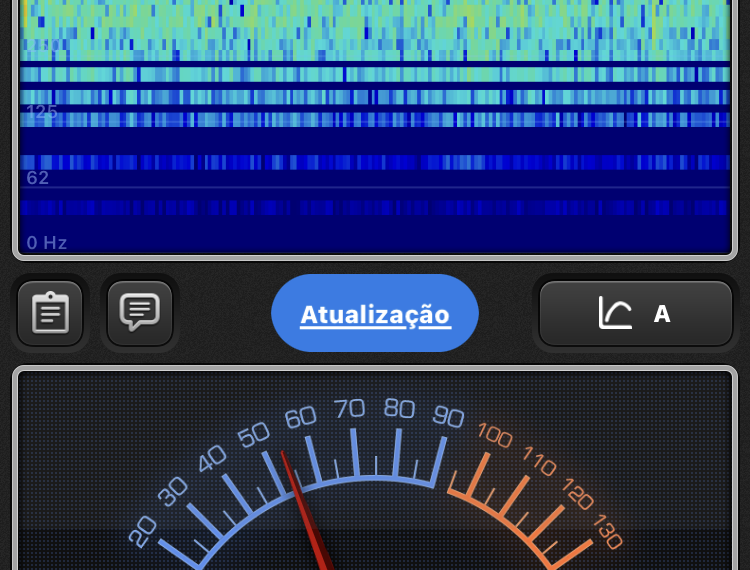Change the A frequency weighting curve
This screenshot has height=570, width=750.
pyautogui.click(x=636, y=314)
